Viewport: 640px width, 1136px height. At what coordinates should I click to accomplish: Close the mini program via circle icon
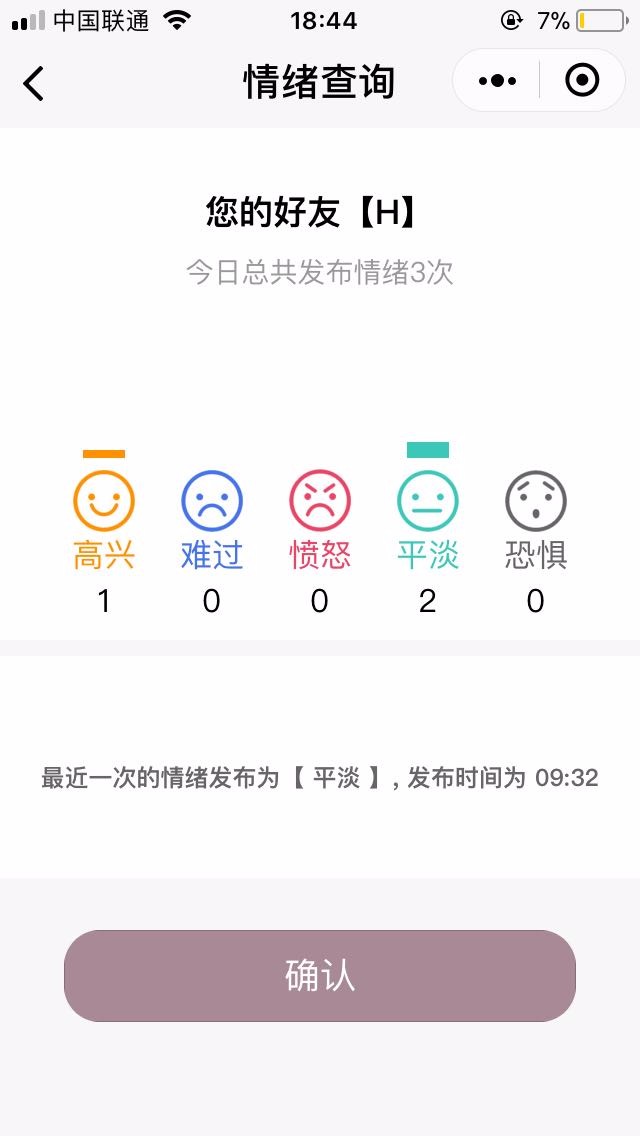(x=582, y=80)
